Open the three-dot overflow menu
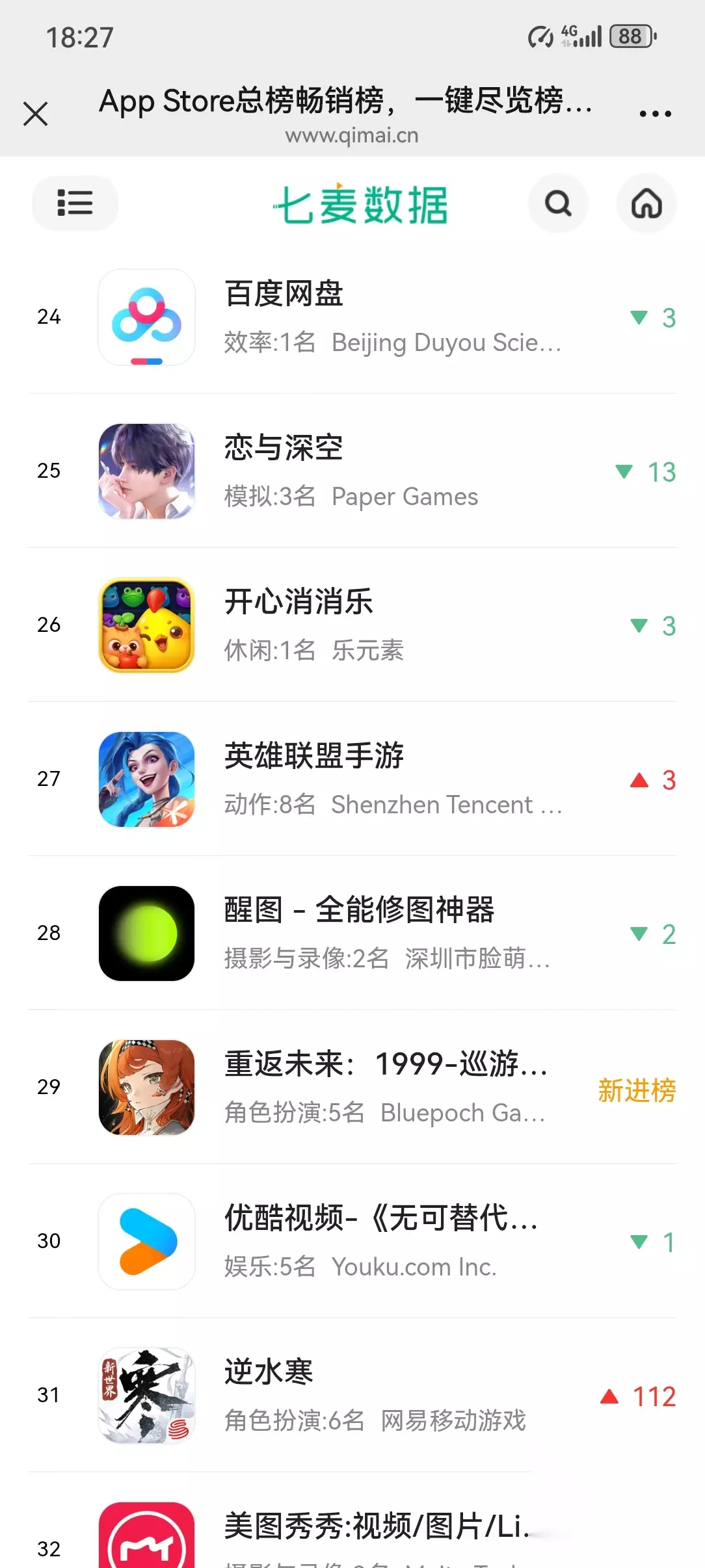This screenshot has height=1568, width=705. pyautogui.click(x=654, y=114)
